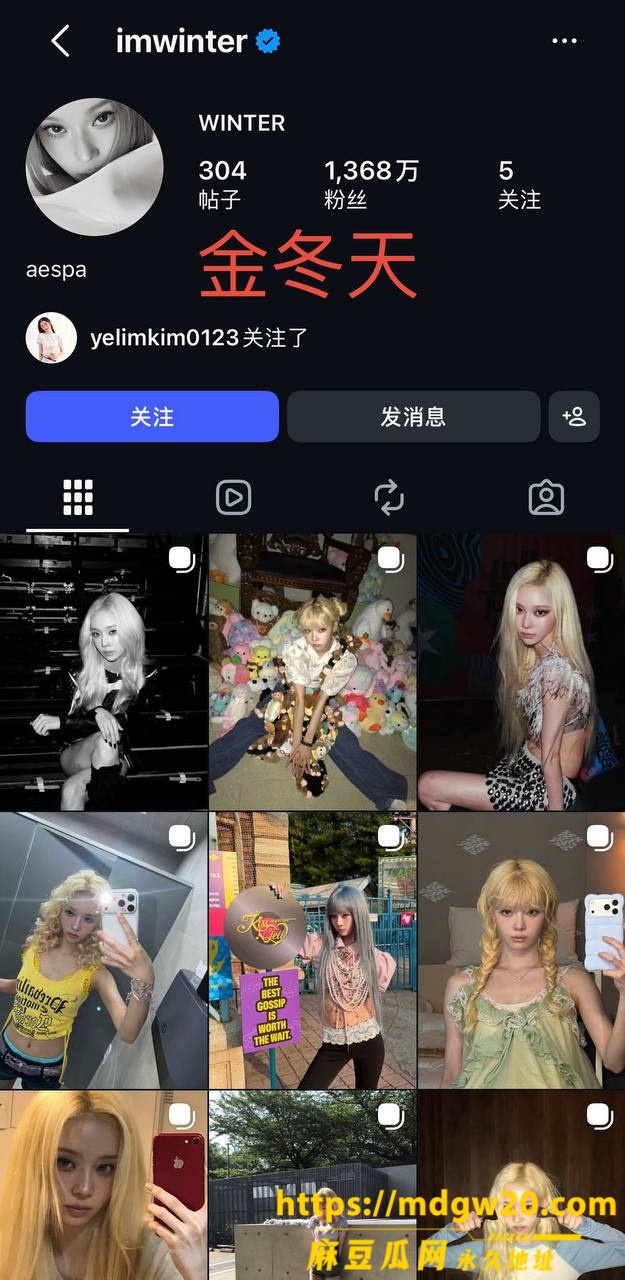Open the black-and-white stairs post

coord(103,671)
